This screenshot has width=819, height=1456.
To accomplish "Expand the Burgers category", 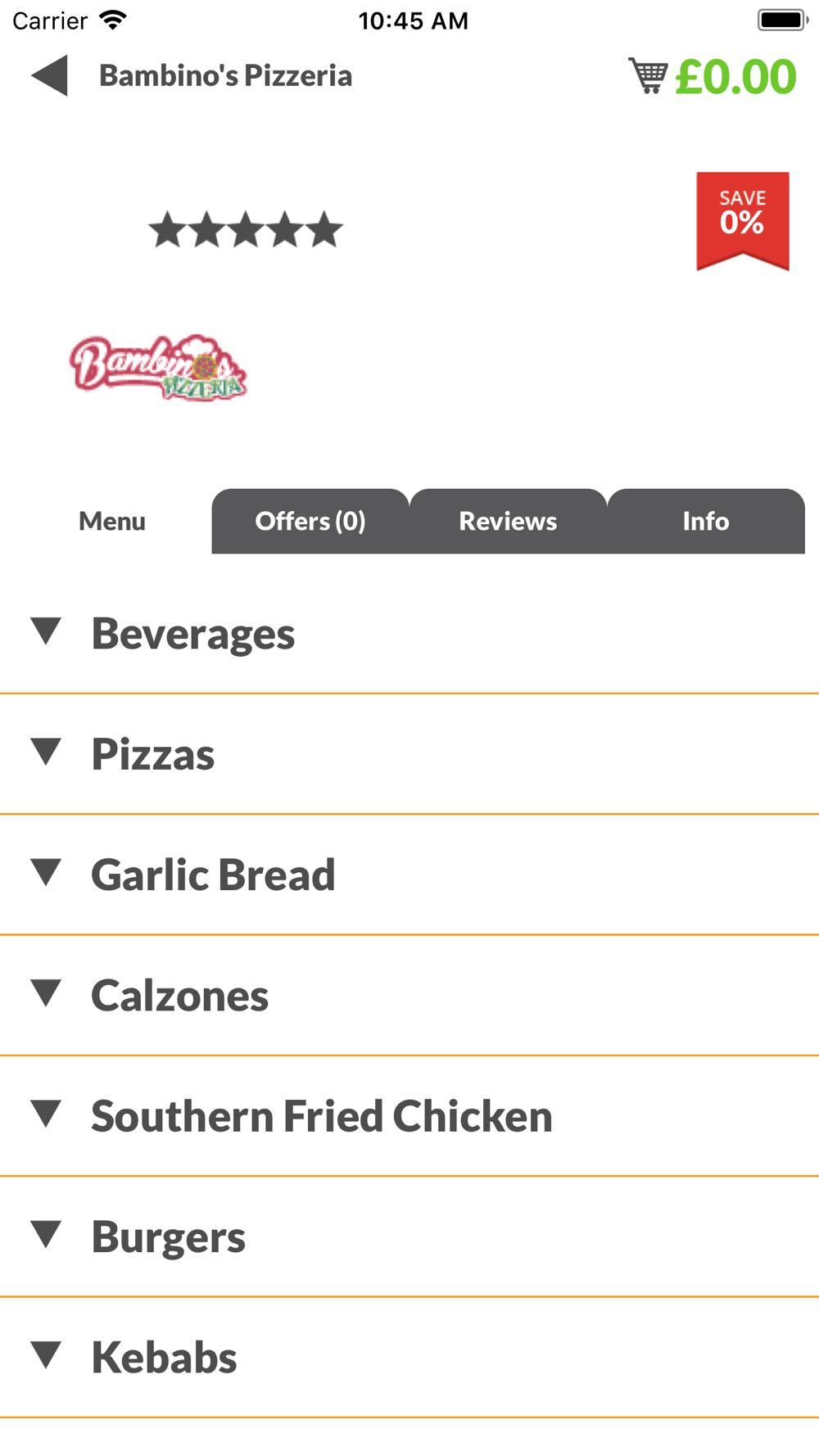I will pos(409,1237).
